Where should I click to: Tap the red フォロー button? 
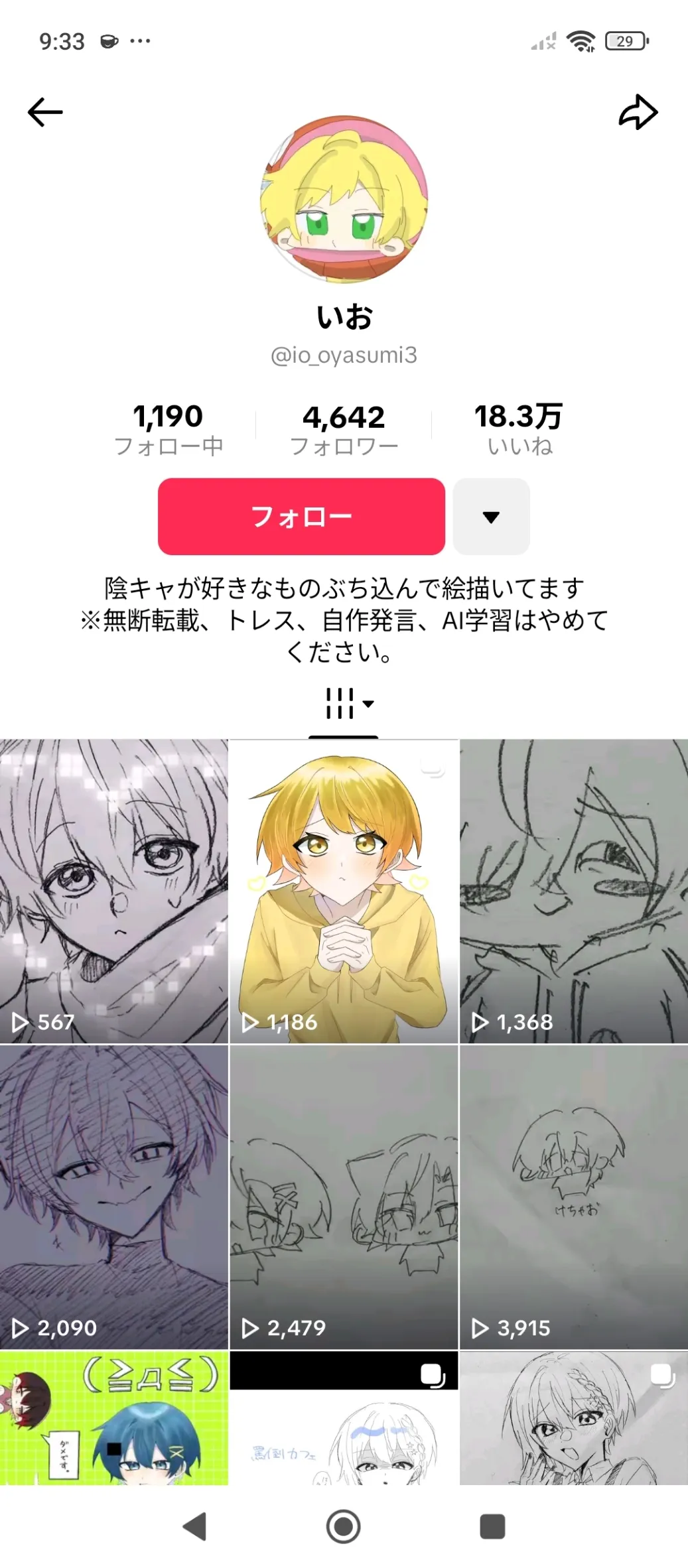click(x=301, y=516)
